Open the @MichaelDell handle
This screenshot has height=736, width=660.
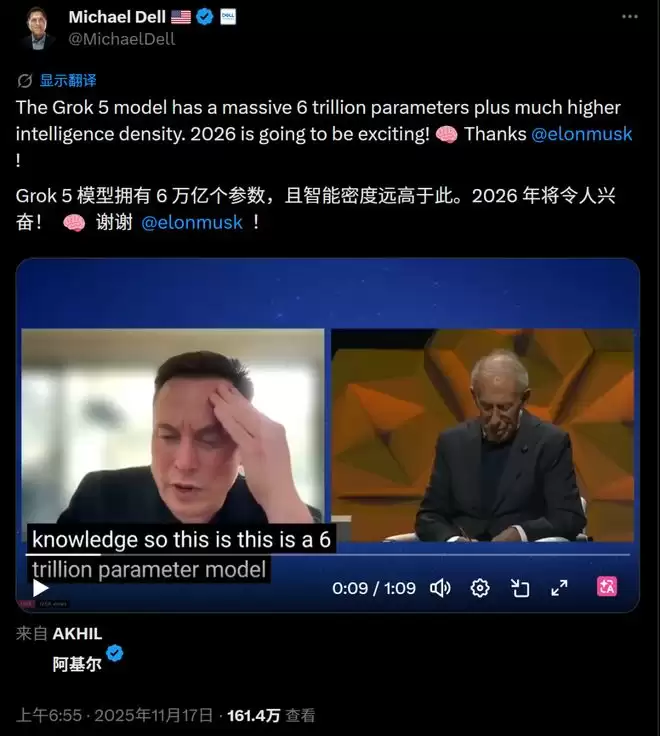(x=121, y=39)
